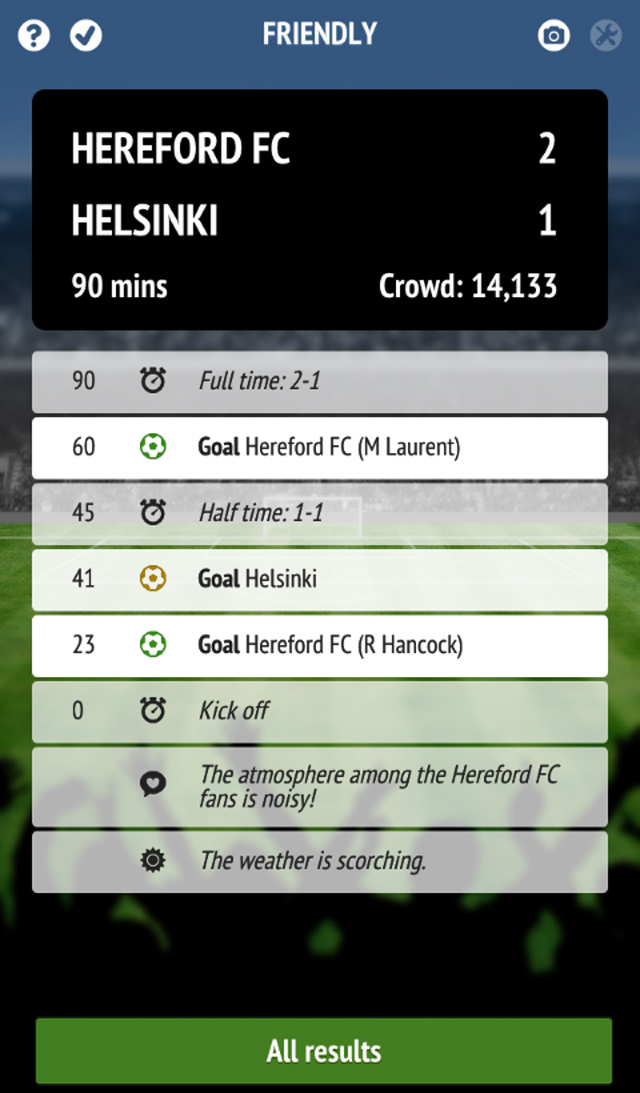Take a screenshot with the camera icon
The width and height of the screenshot is (640, 1093).
[553, 36]
